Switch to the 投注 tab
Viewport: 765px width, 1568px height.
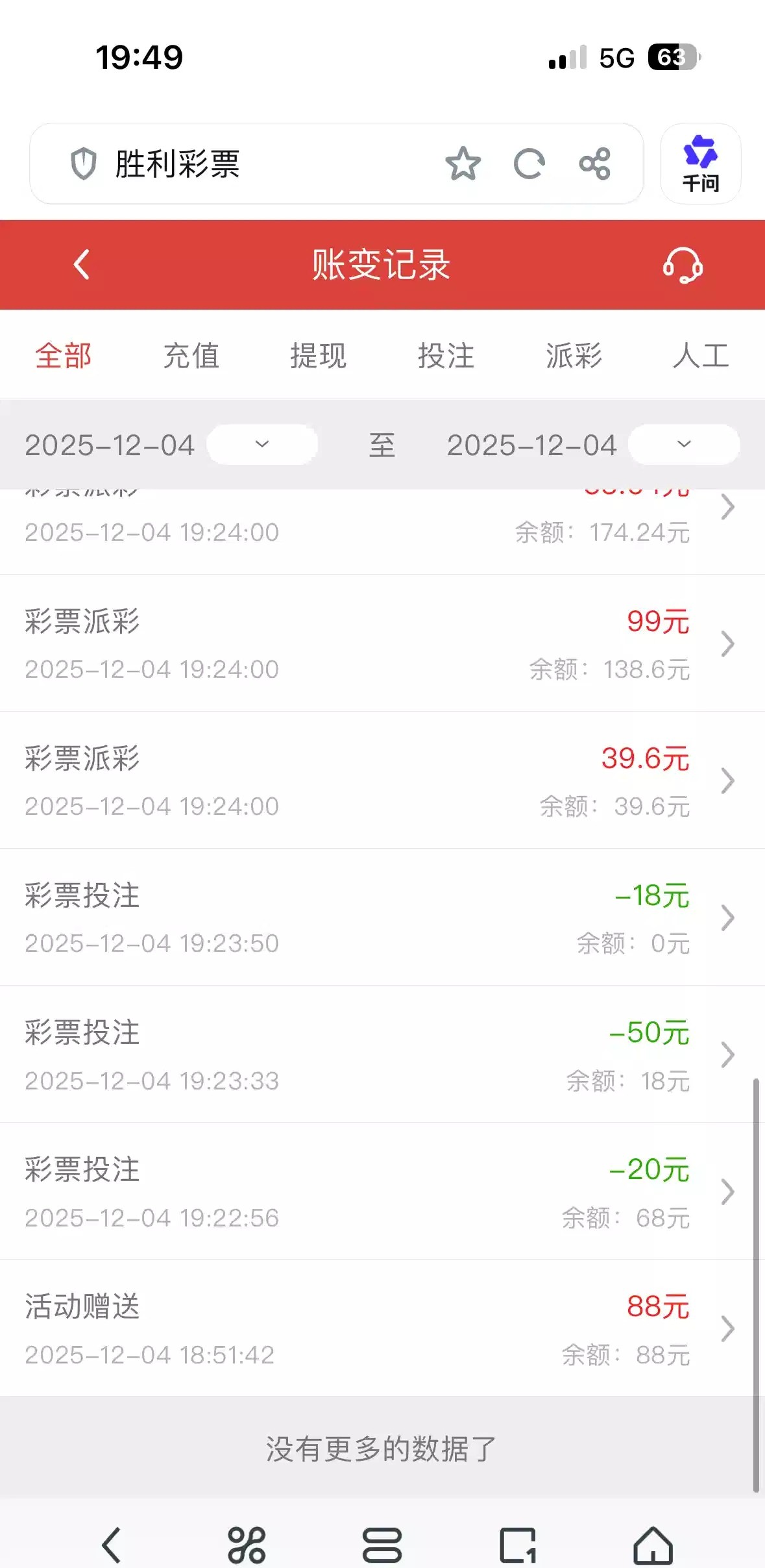click(446, 356)
